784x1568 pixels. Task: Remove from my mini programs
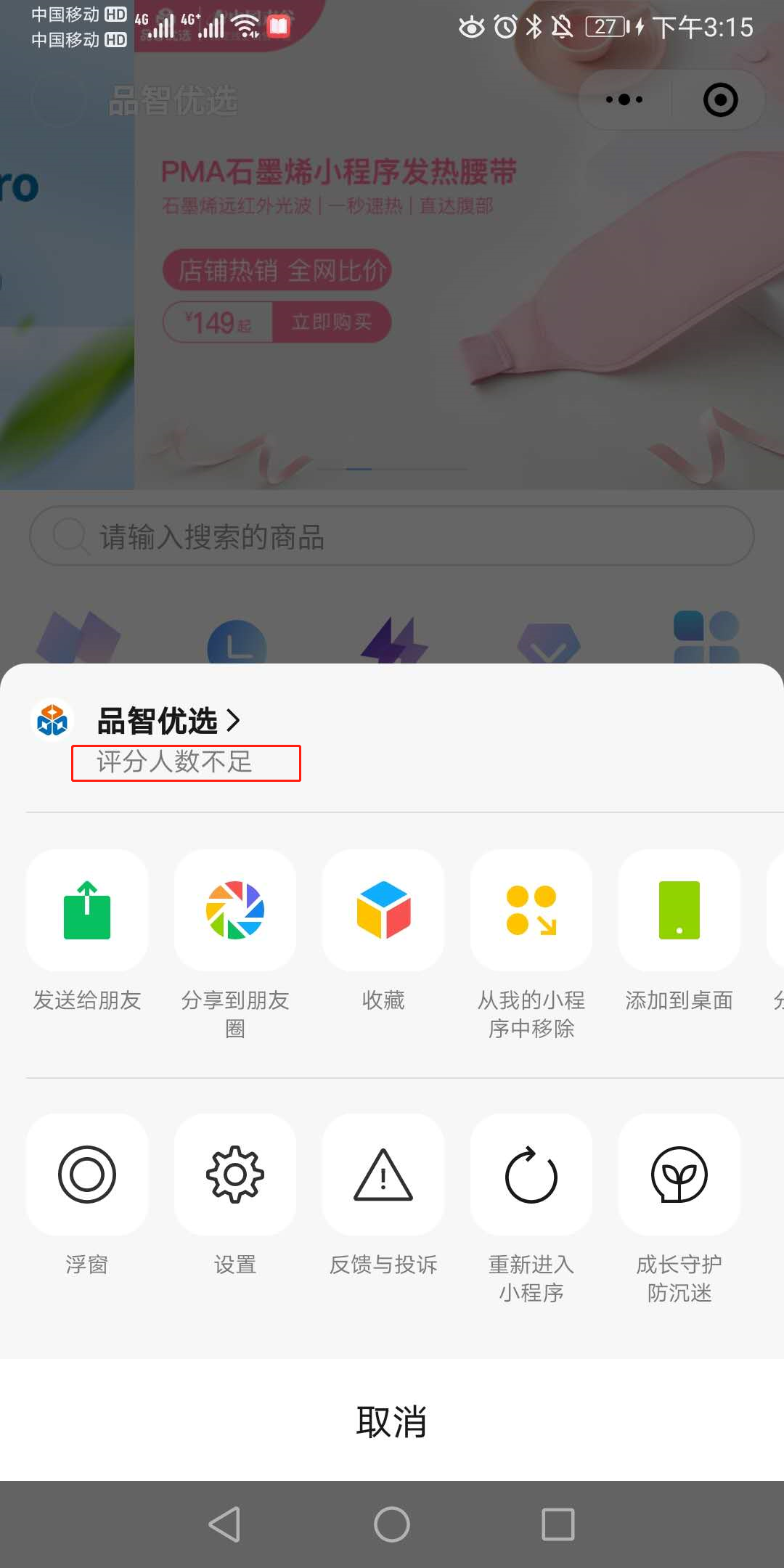(x=531, y=910)
